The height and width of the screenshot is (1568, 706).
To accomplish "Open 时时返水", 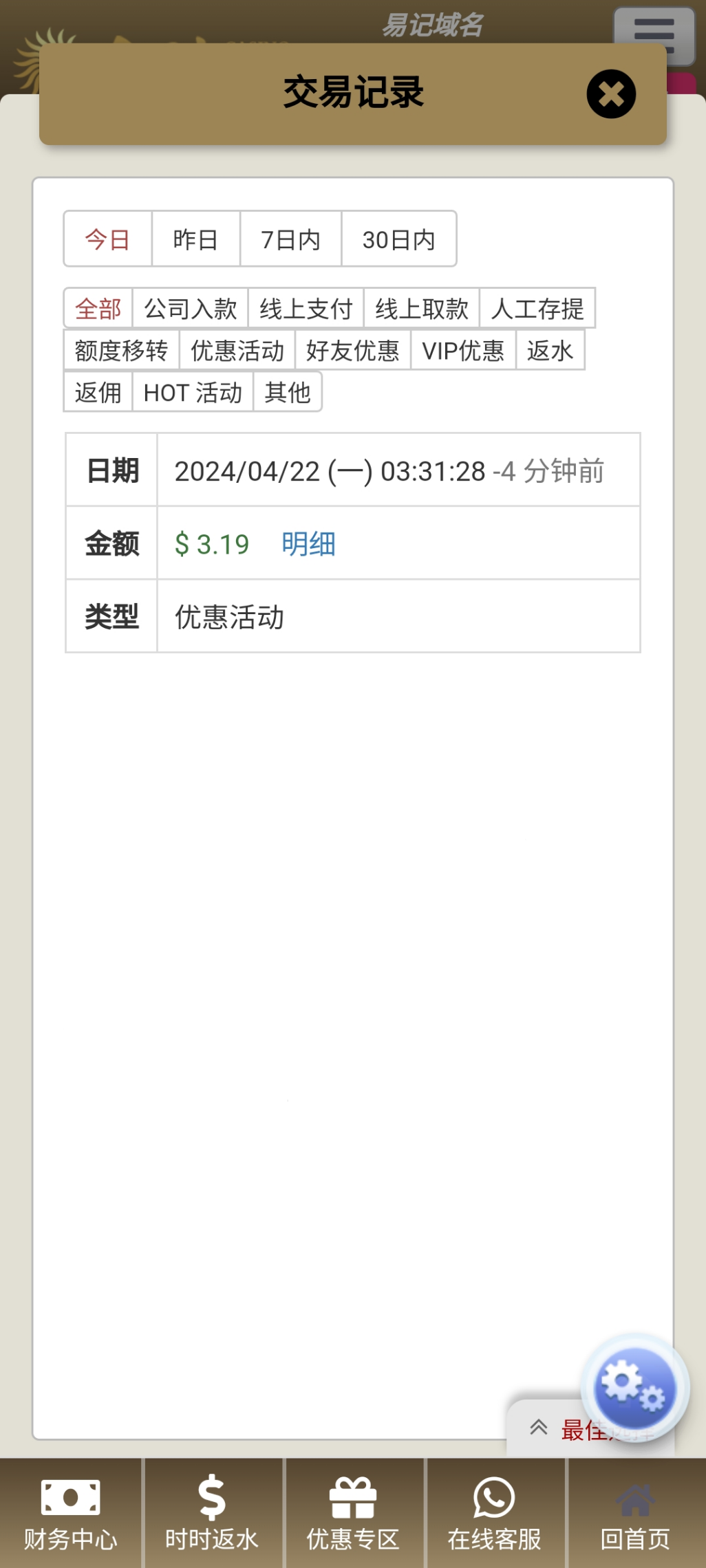I will click(x=212, y=1513).
